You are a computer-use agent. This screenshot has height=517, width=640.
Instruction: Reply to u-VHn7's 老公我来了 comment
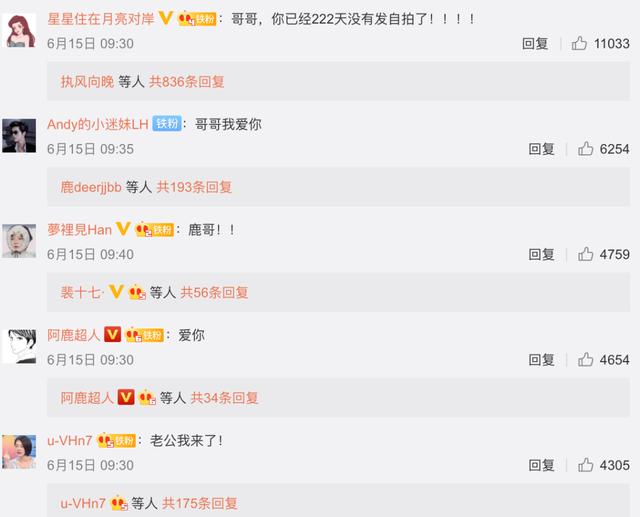pos(541,466)
